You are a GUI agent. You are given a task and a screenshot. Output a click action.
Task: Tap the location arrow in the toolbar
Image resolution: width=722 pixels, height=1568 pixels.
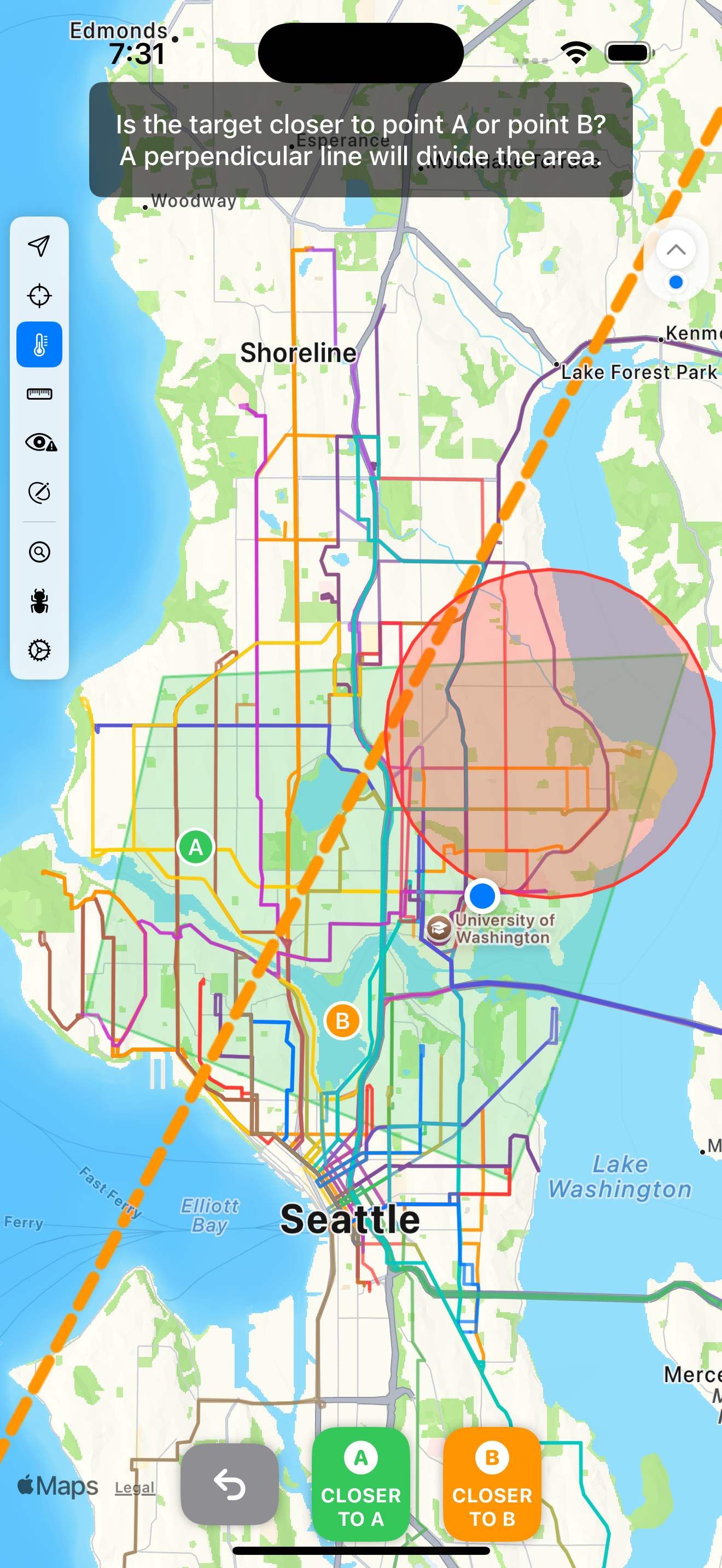coord(39,246)
